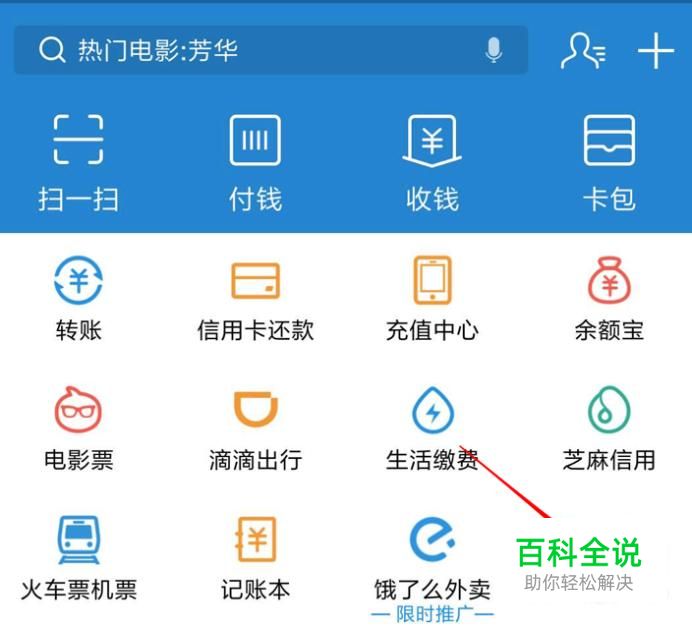Check 芝麻信用 credit score
692x627 pixels.
(609, 427)
